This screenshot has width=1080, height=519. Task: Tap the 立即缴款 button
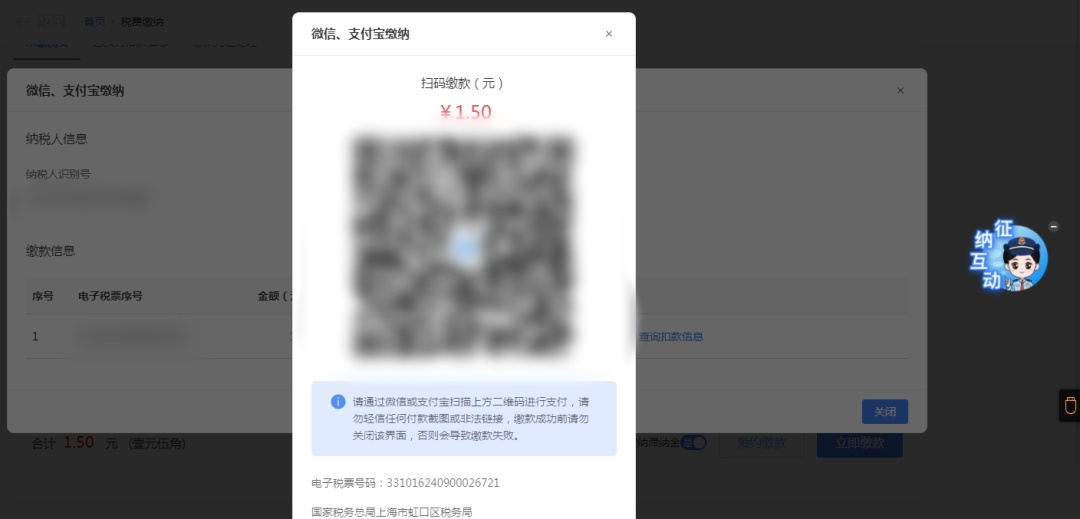pyautogui.click(x=859, y=442)
